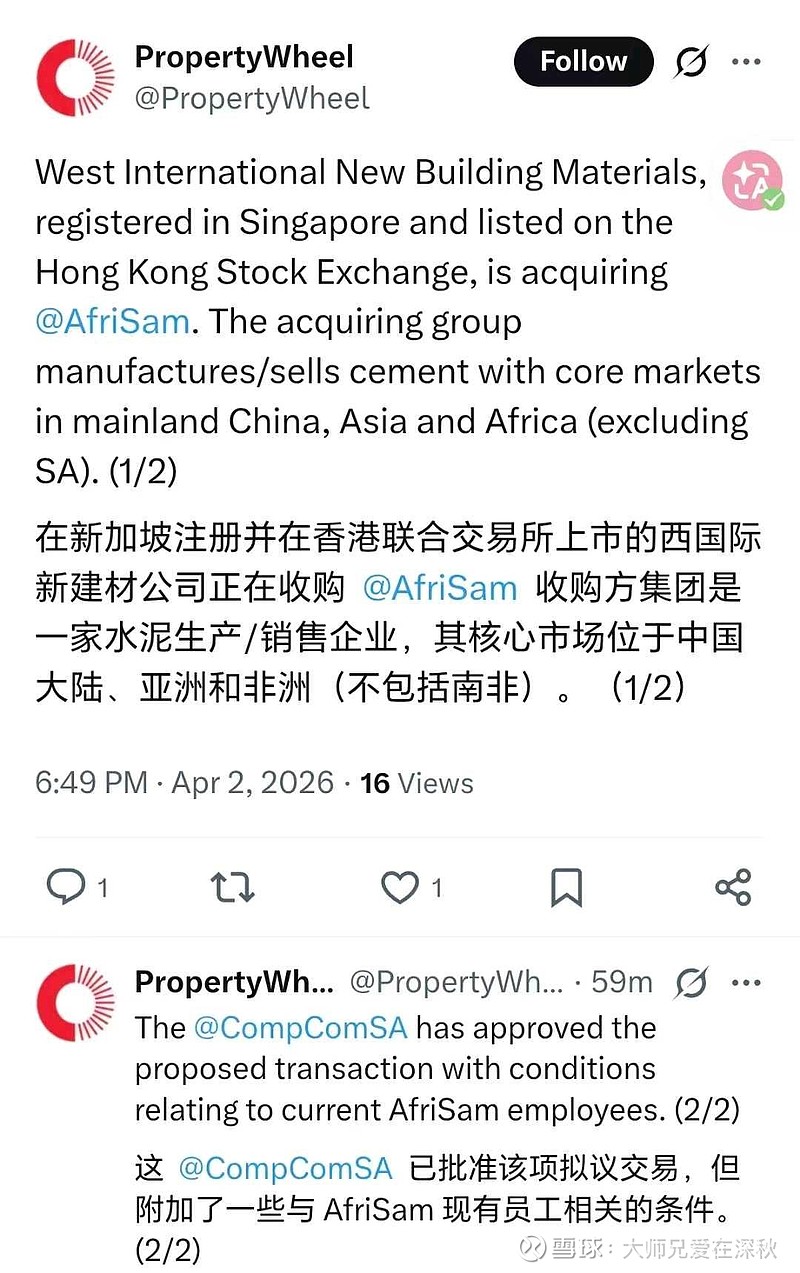The image size is (800, 1273).
Task: Open the share menu for the tweet
Action: click(x=734, y=886)
